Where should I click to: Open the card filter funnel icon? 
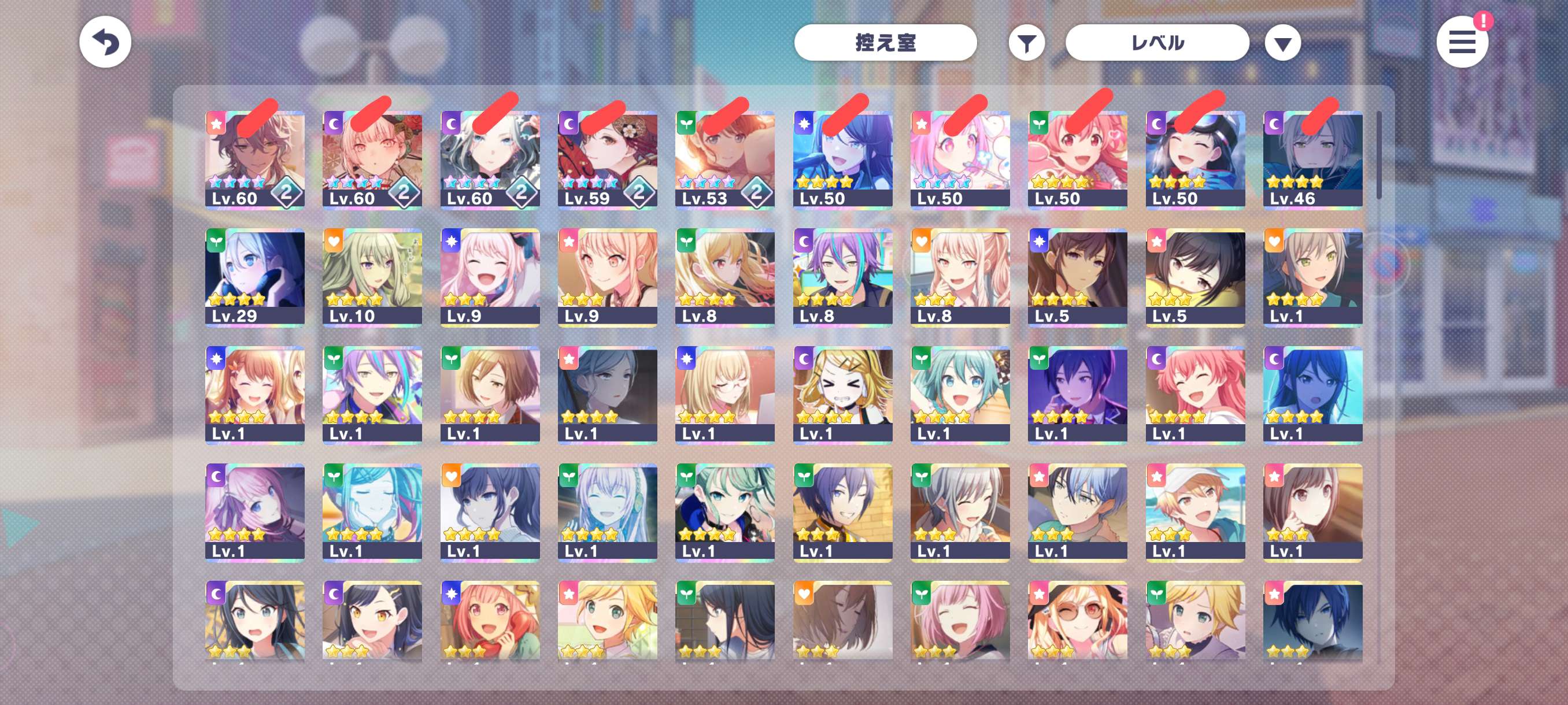pyautogui.click(x=1026, y=43)
